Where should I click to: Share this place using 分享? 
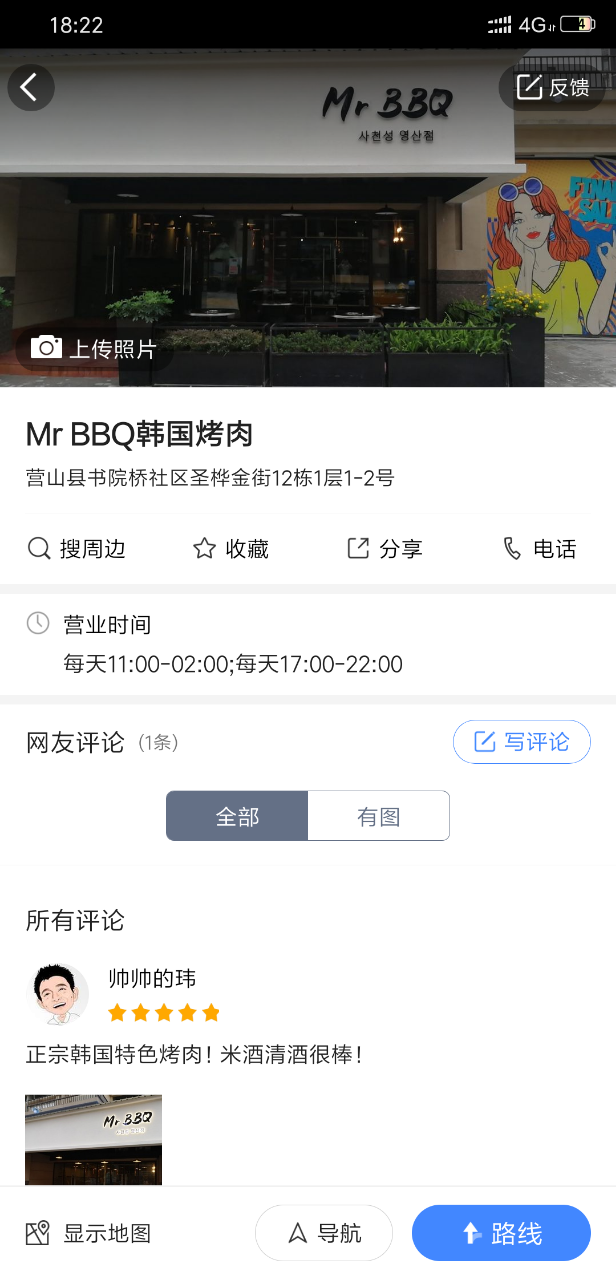click(x=384, y=549)
